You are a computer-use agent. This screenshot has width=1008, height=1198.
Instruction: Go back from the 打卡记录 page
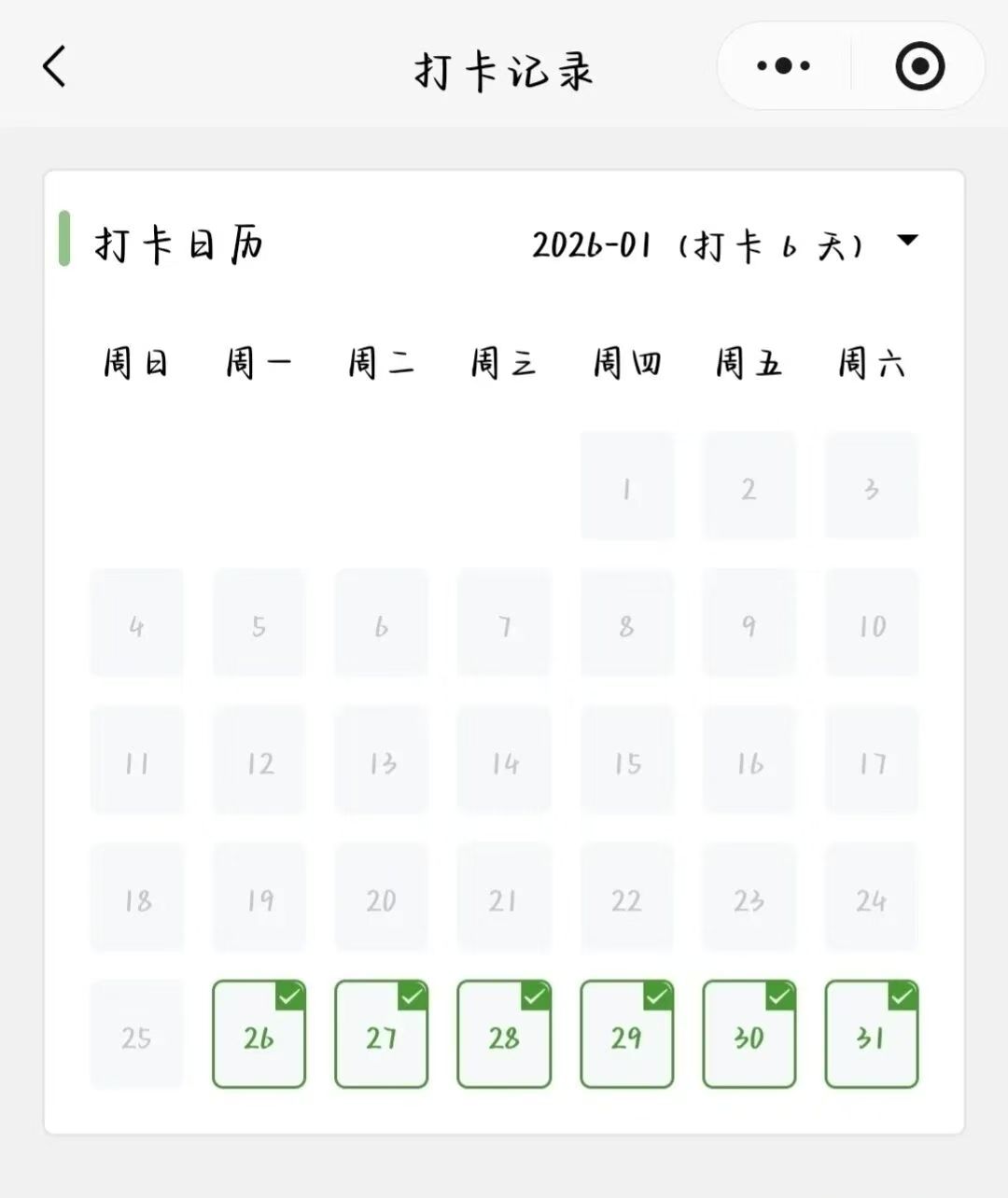[x=55, y=66]
